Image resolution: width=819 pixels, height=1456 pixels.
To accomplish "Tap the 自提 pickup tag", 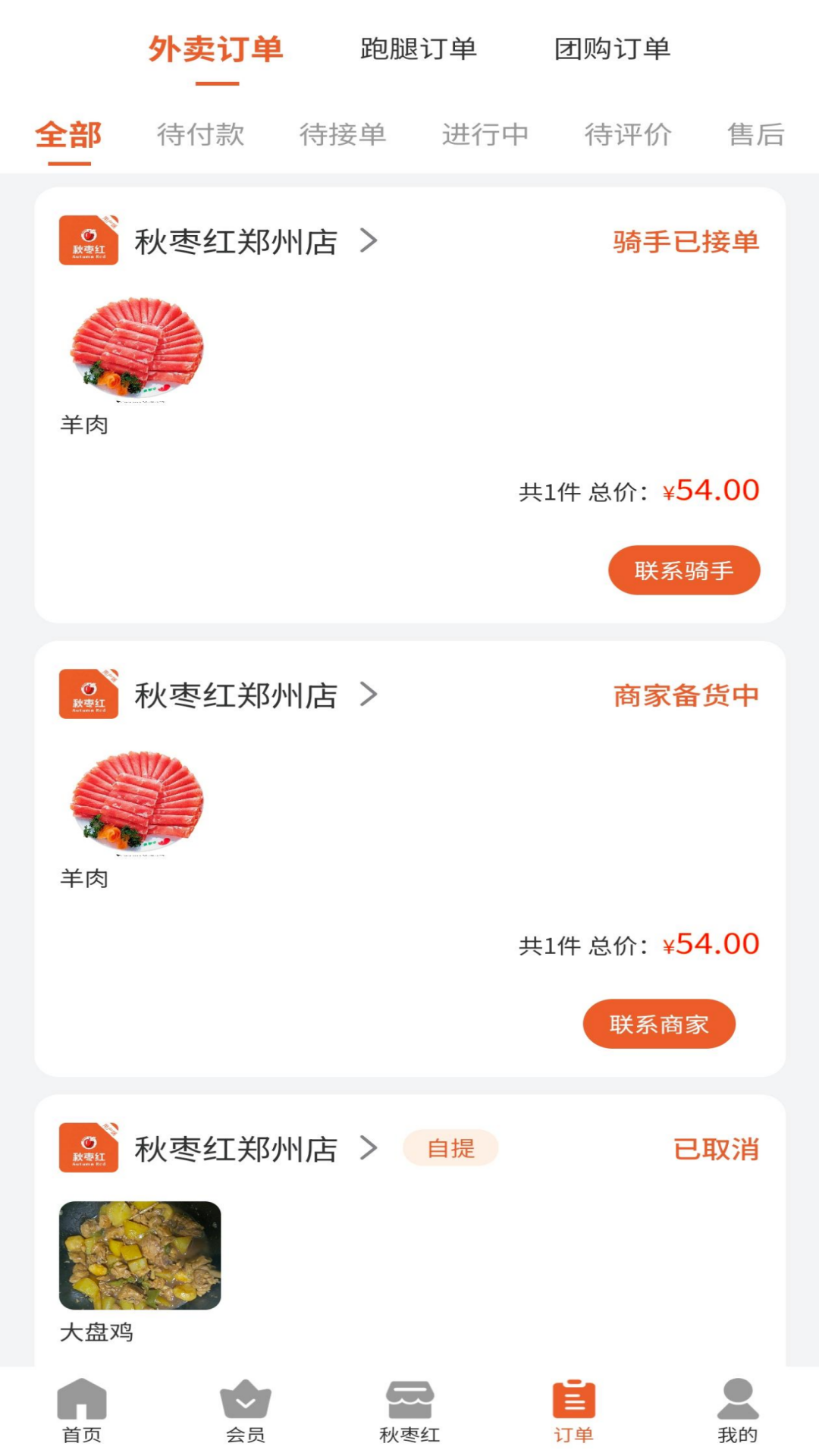I will coord(450,1147).
